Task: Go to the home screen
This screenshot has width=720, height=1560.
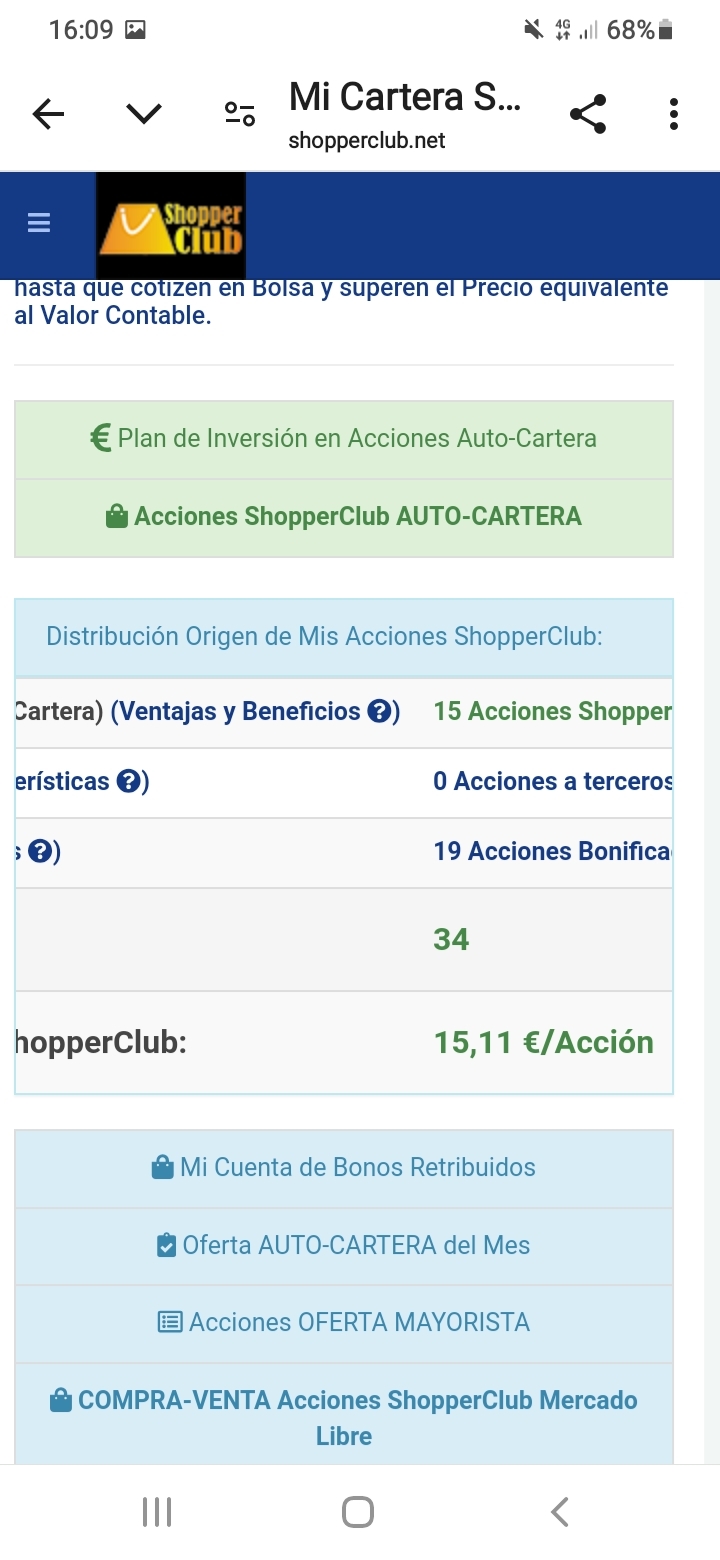Action: tap(358, 1512)
